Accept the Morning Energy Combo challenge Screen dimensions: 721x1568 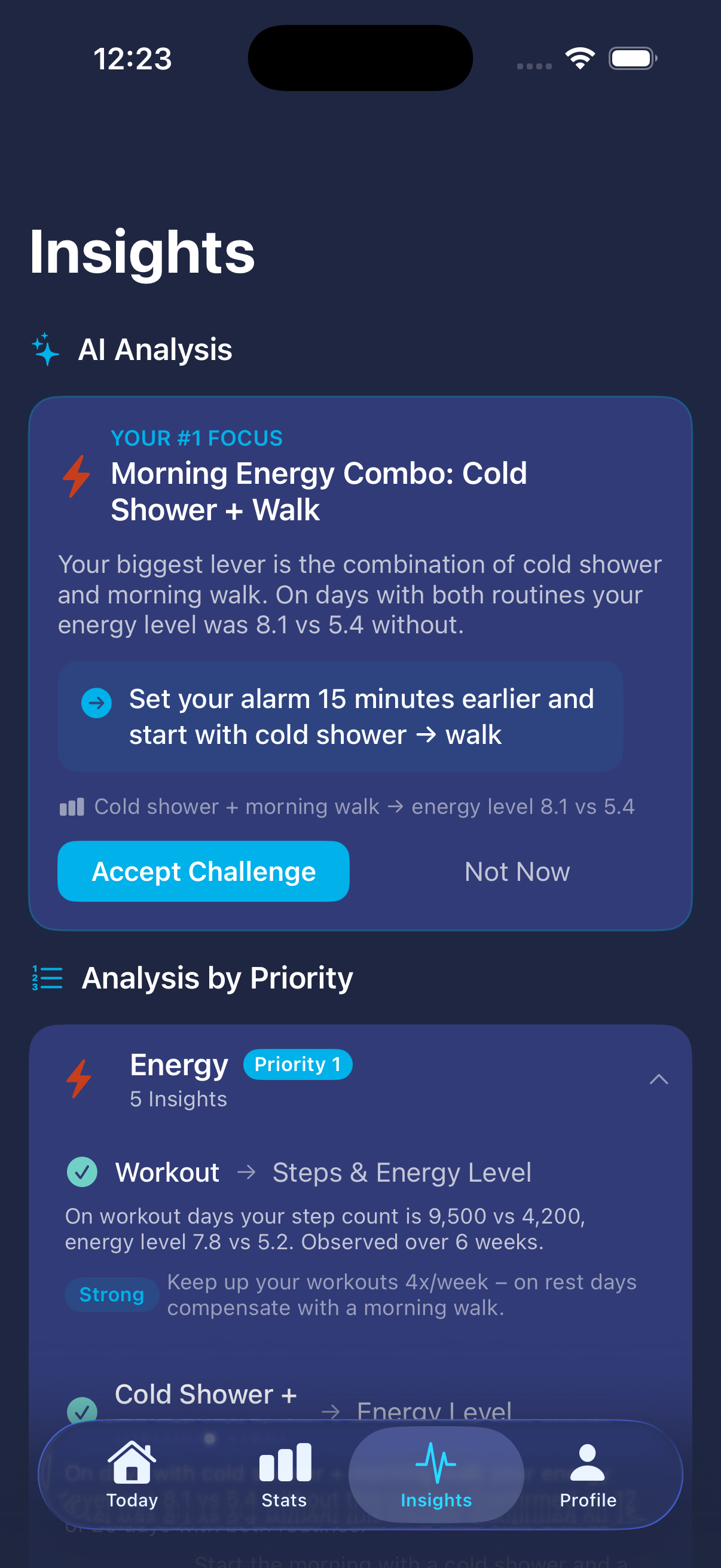(203, 871)
